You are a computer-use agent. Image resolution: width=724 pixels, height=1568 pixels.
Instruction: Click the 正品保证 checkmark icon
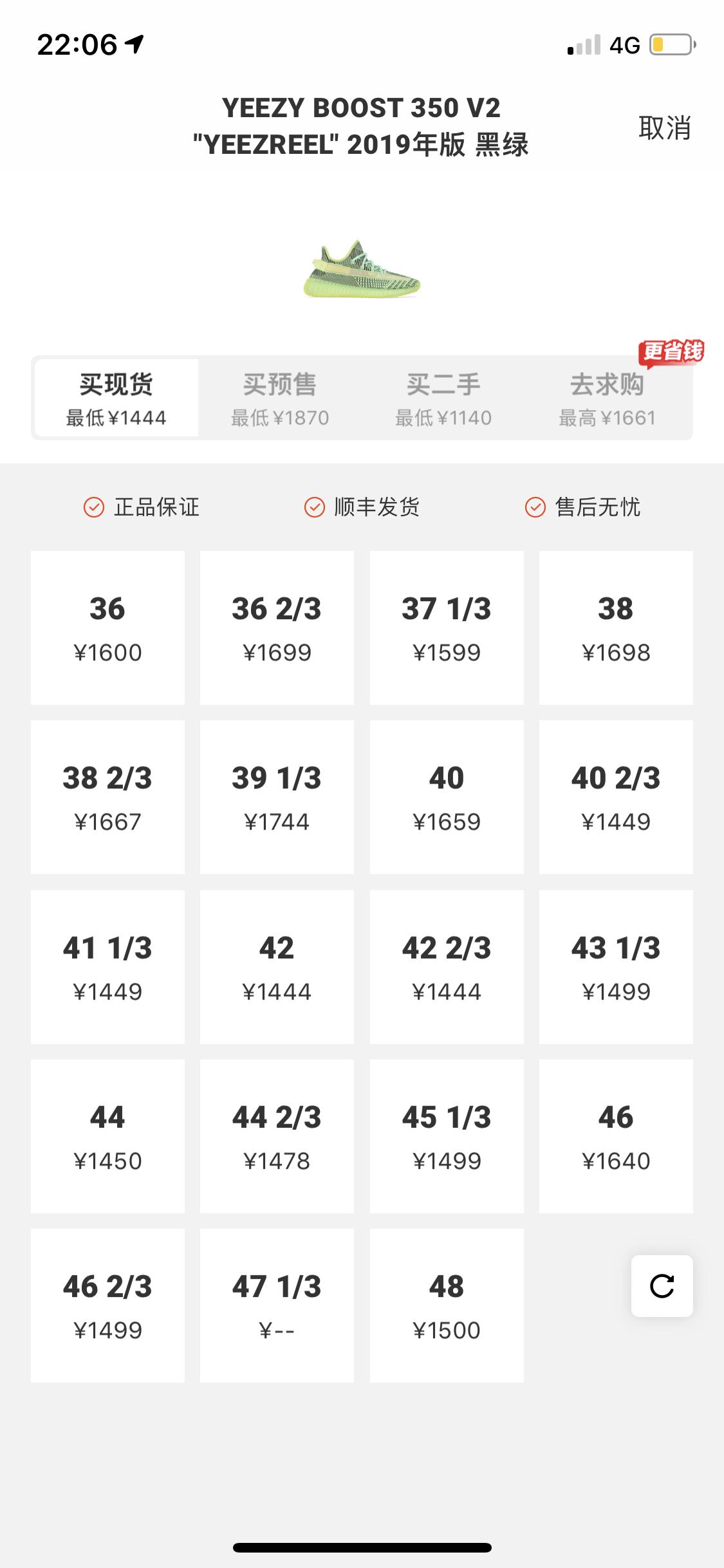pyautogui.click(x=93, y=508)
